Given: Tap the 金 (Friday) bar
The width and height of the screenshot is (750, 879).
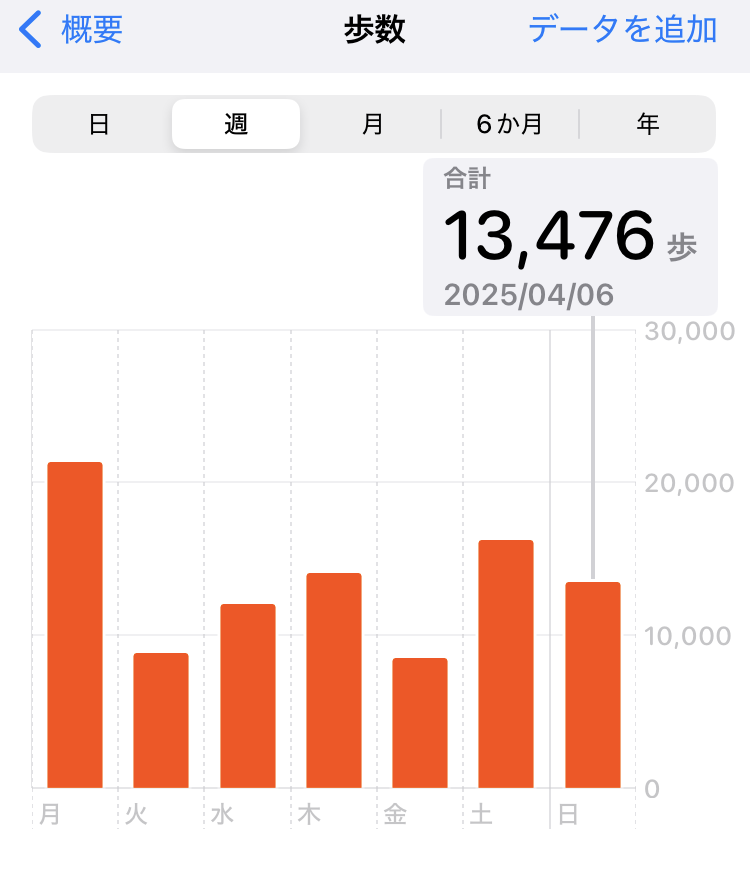Looking at the screenshot, I should click(x=420, y=723).
